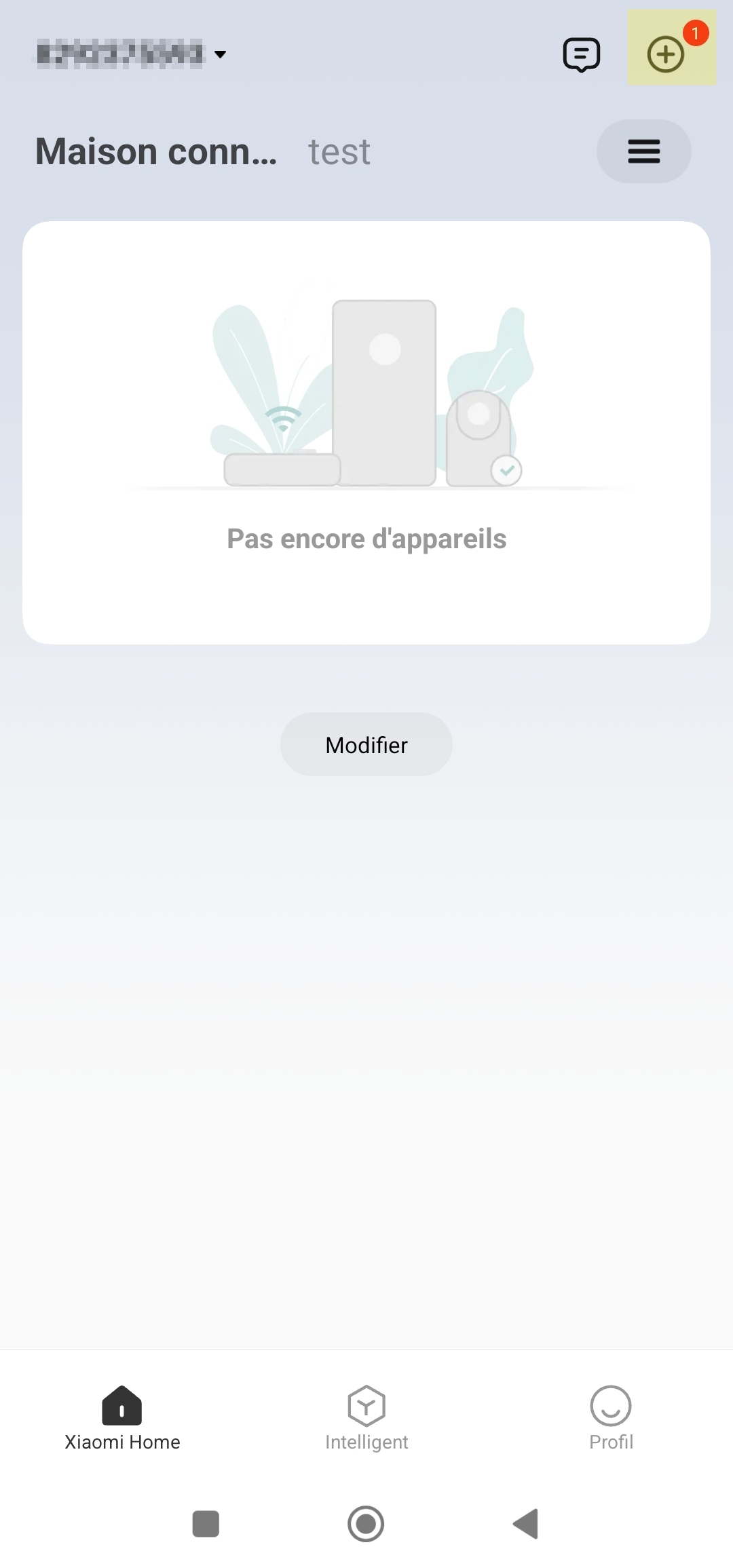
Task: Switch to the Intelligent tab
Action: tap(366, 1417)
